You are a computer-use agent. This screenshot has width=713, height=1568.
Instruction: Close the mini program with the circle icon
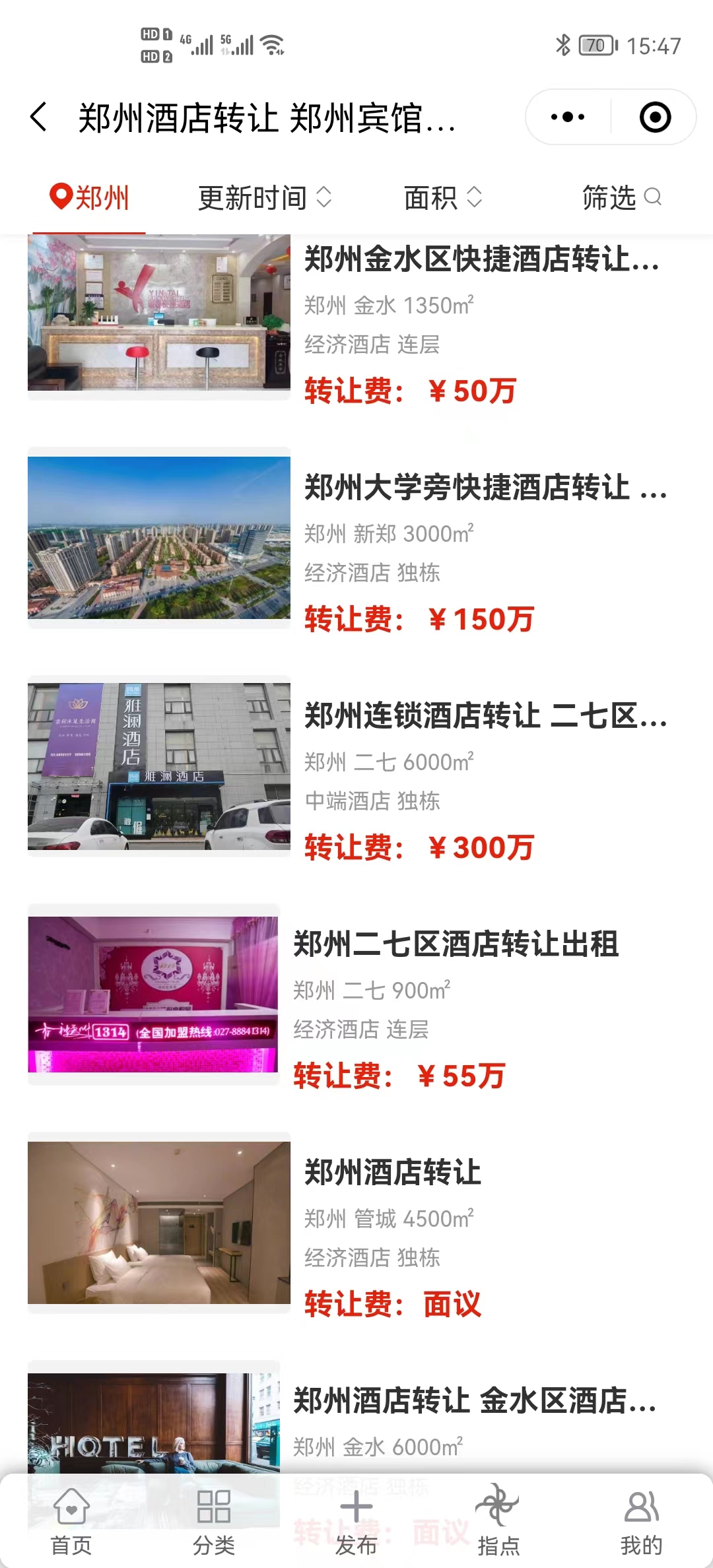655,117
